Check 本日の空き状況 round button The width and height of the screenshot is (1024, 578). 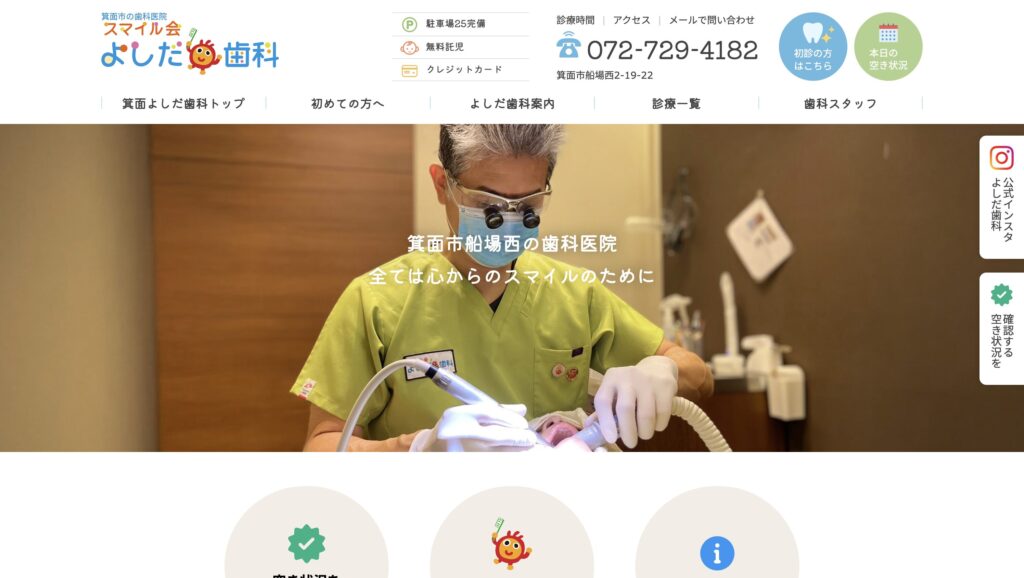888,47
